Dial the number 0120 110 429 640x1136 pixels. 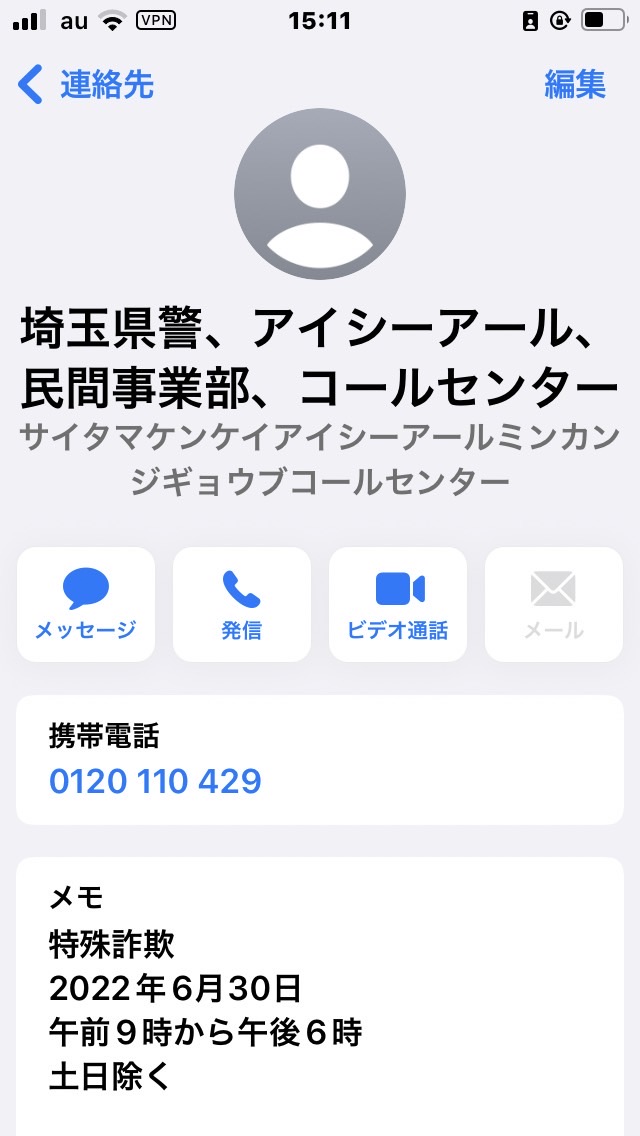click(155, 782)
